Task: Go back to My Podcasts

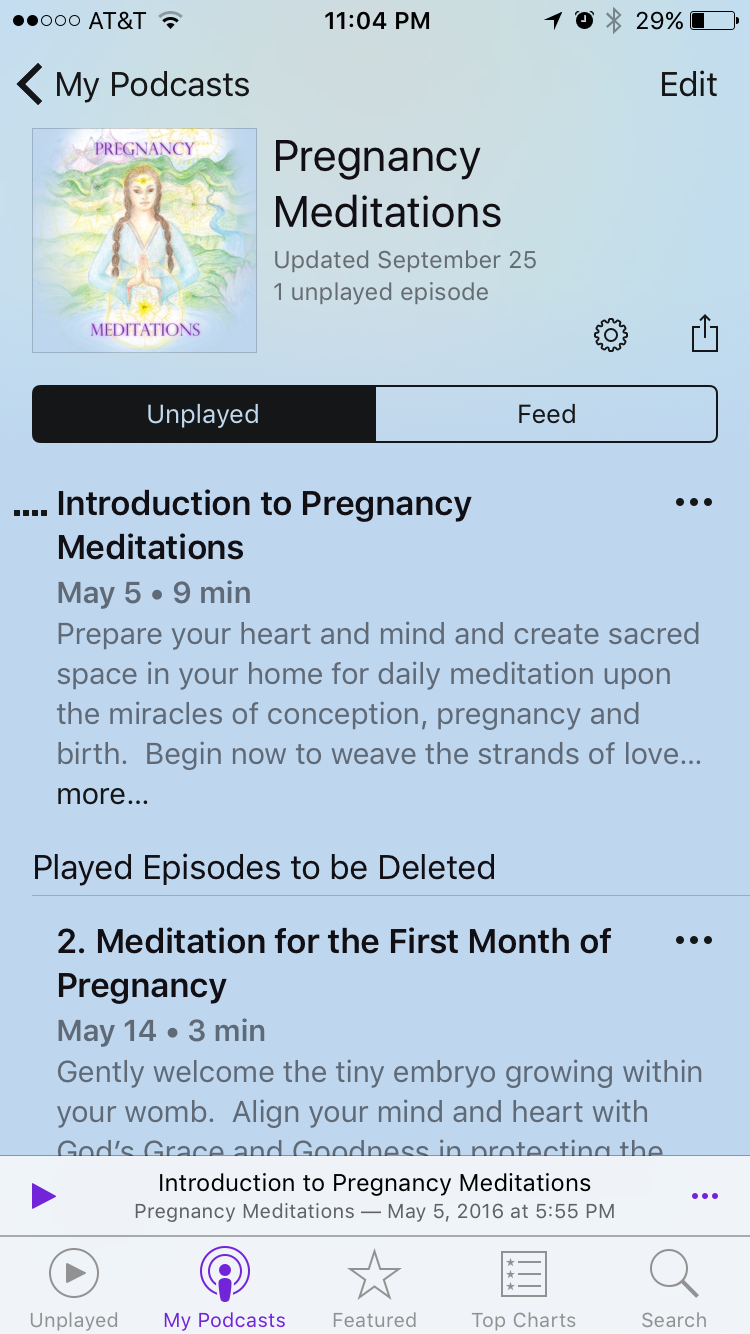Action: [133, 85]
